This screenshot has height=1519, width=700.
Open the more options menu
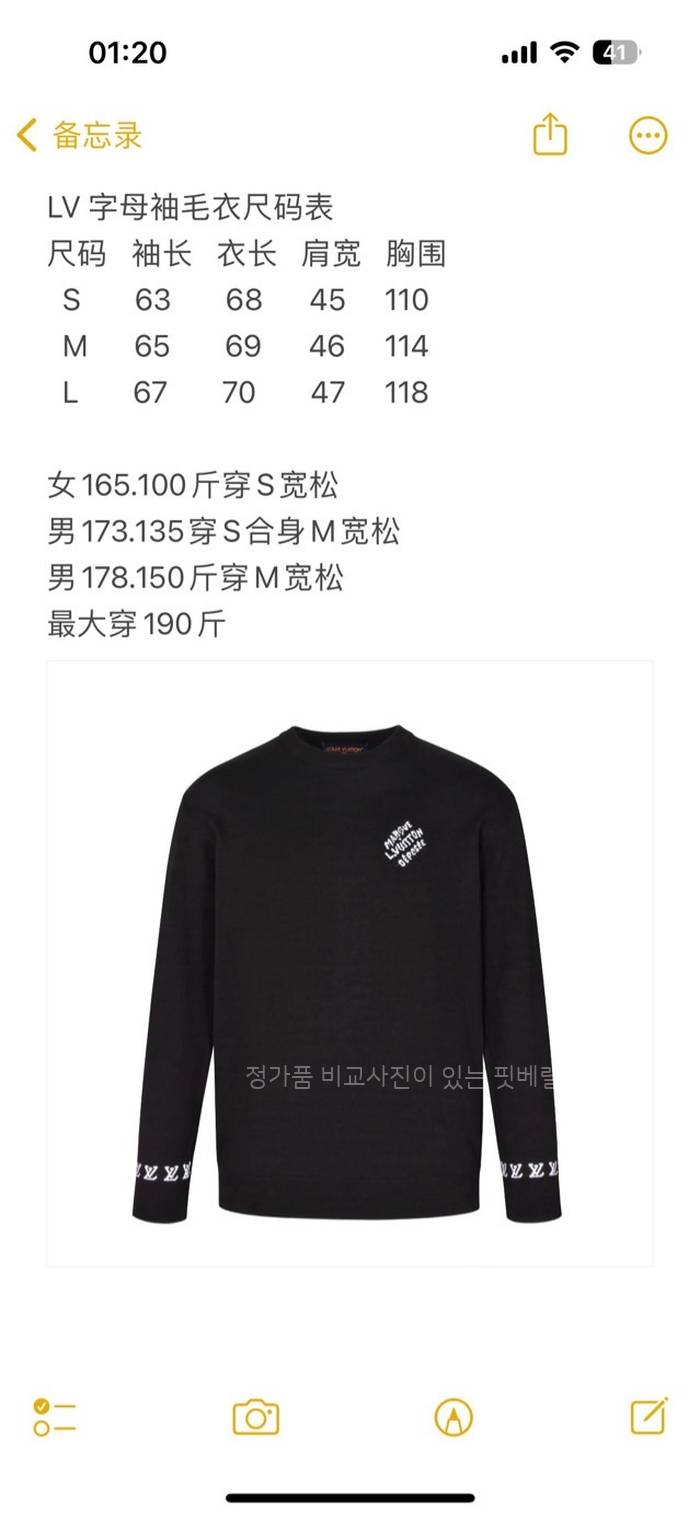[x=647, y=135]
